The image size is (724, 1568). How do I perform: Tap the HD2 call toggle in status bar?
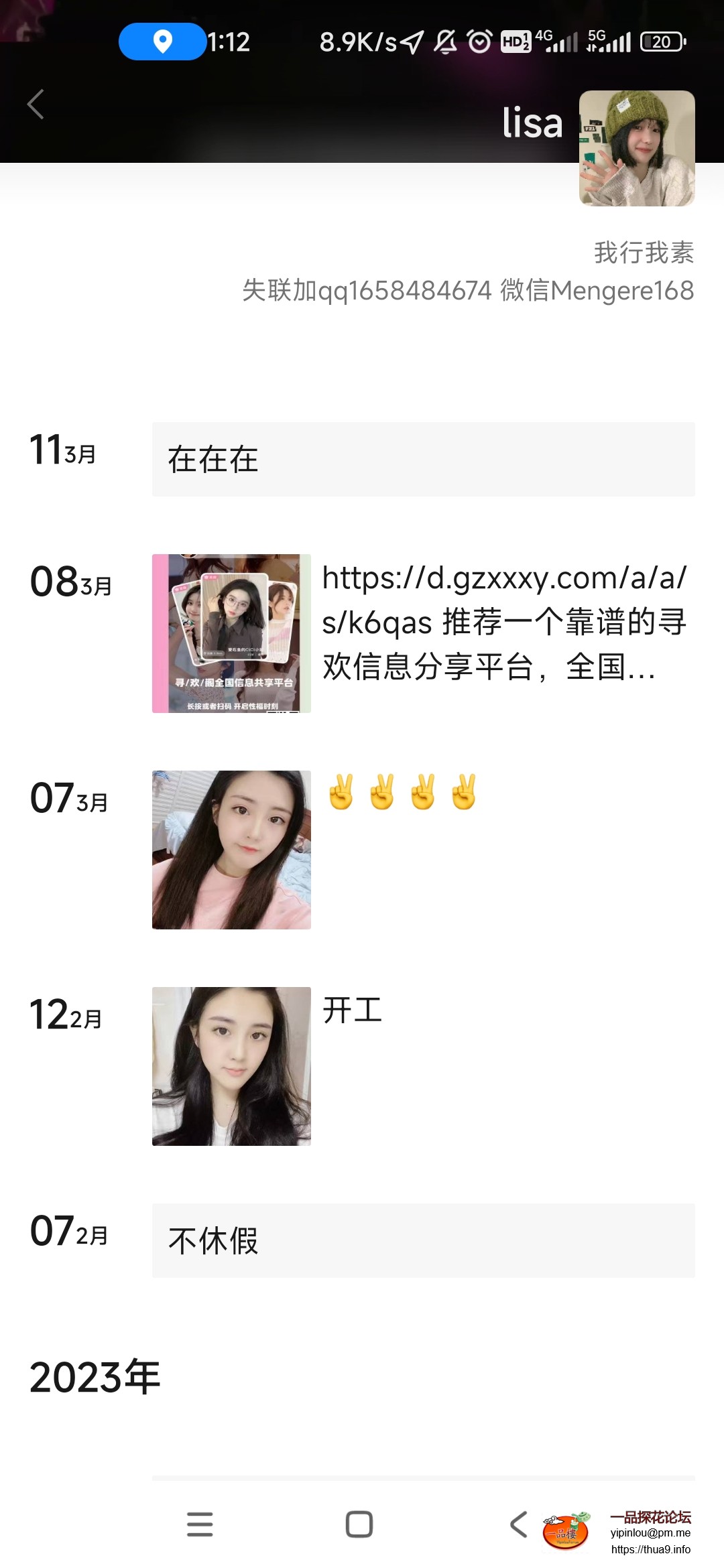pyautogui.click(x=515, y=42)
